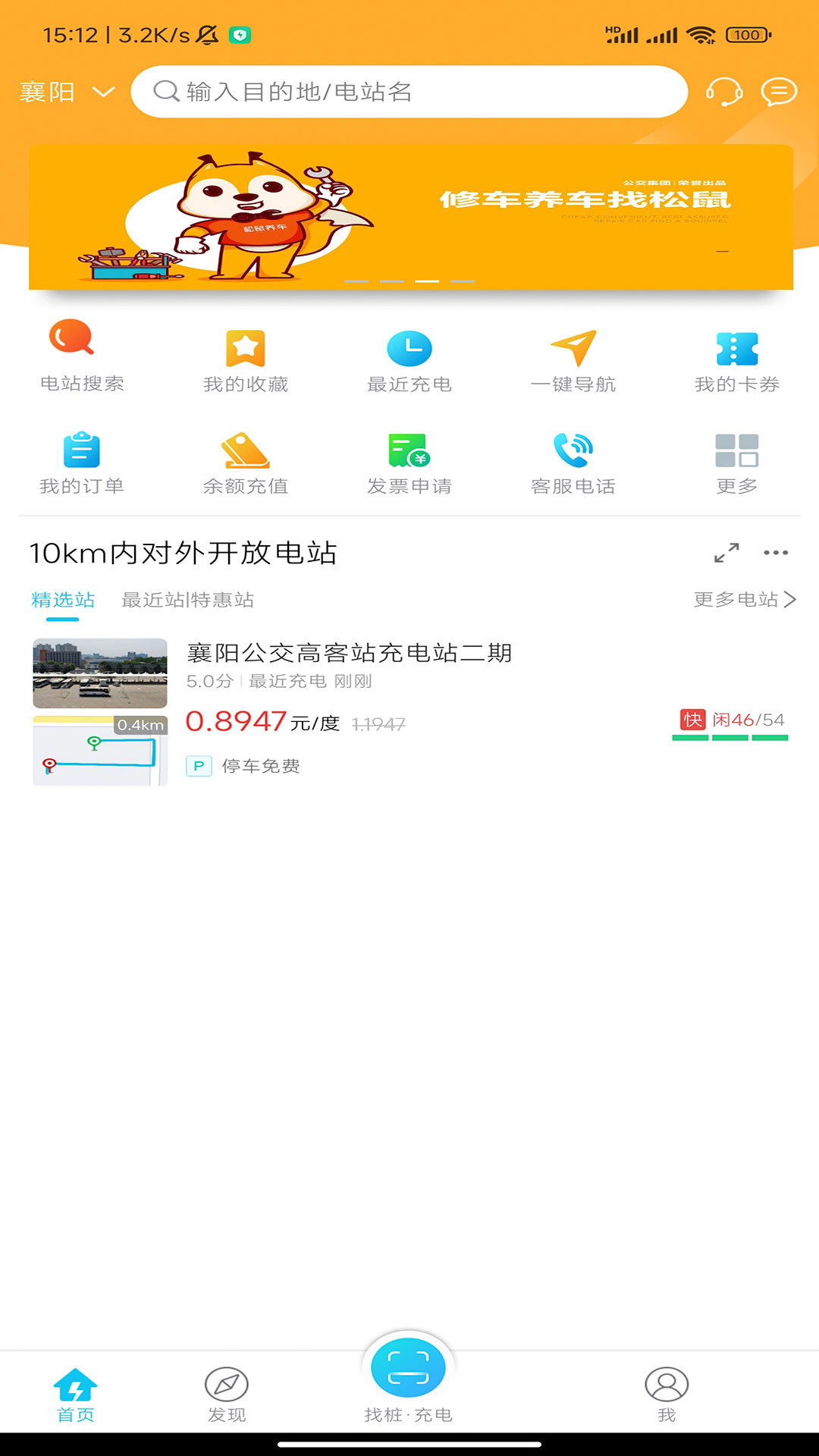Switch to 最近站|特惠站 tab
The width and height of the screenshot is (819, 1456).
point(188,600)
